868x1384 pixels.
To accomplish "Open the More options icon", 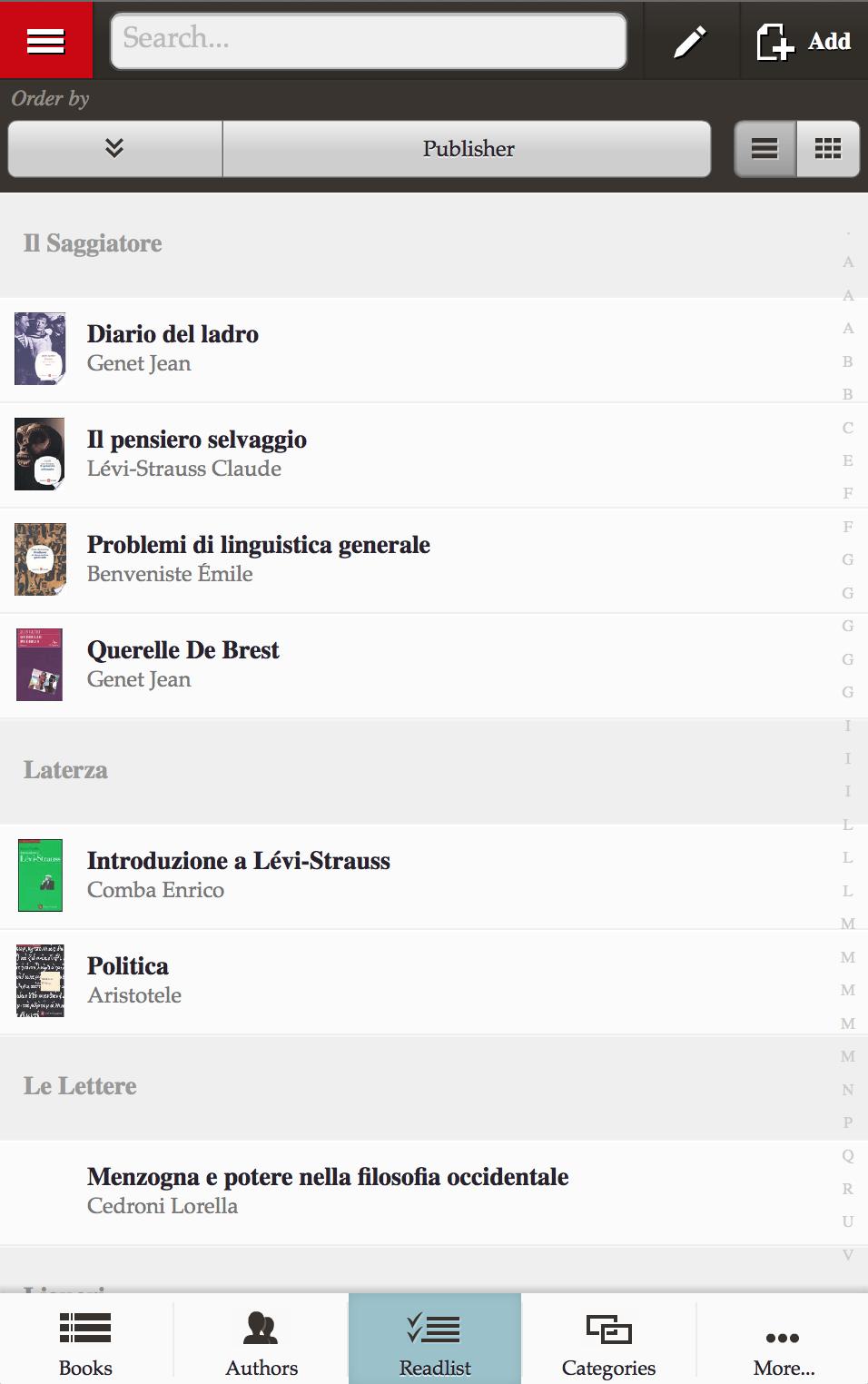I will pos(781,1333).
